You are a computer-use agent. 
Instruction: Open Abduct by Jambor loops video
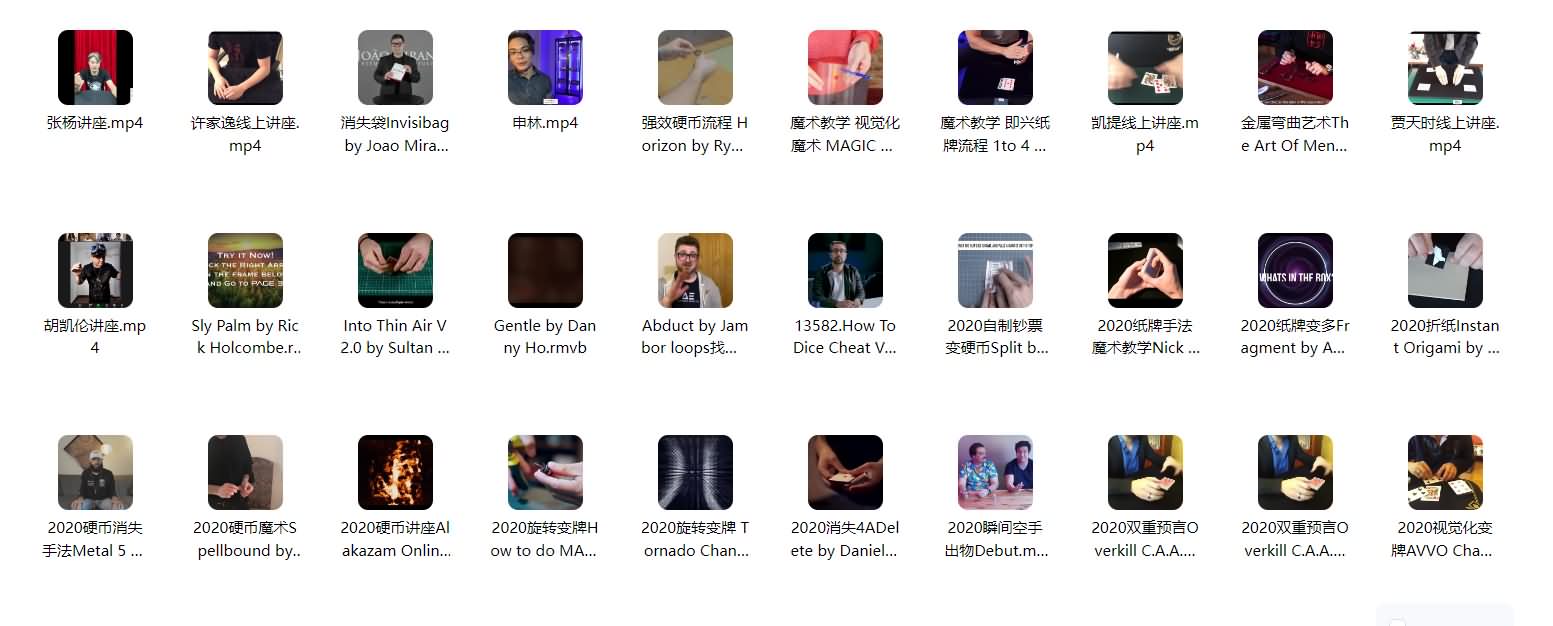pyautogui.click(x=695, y=271)
